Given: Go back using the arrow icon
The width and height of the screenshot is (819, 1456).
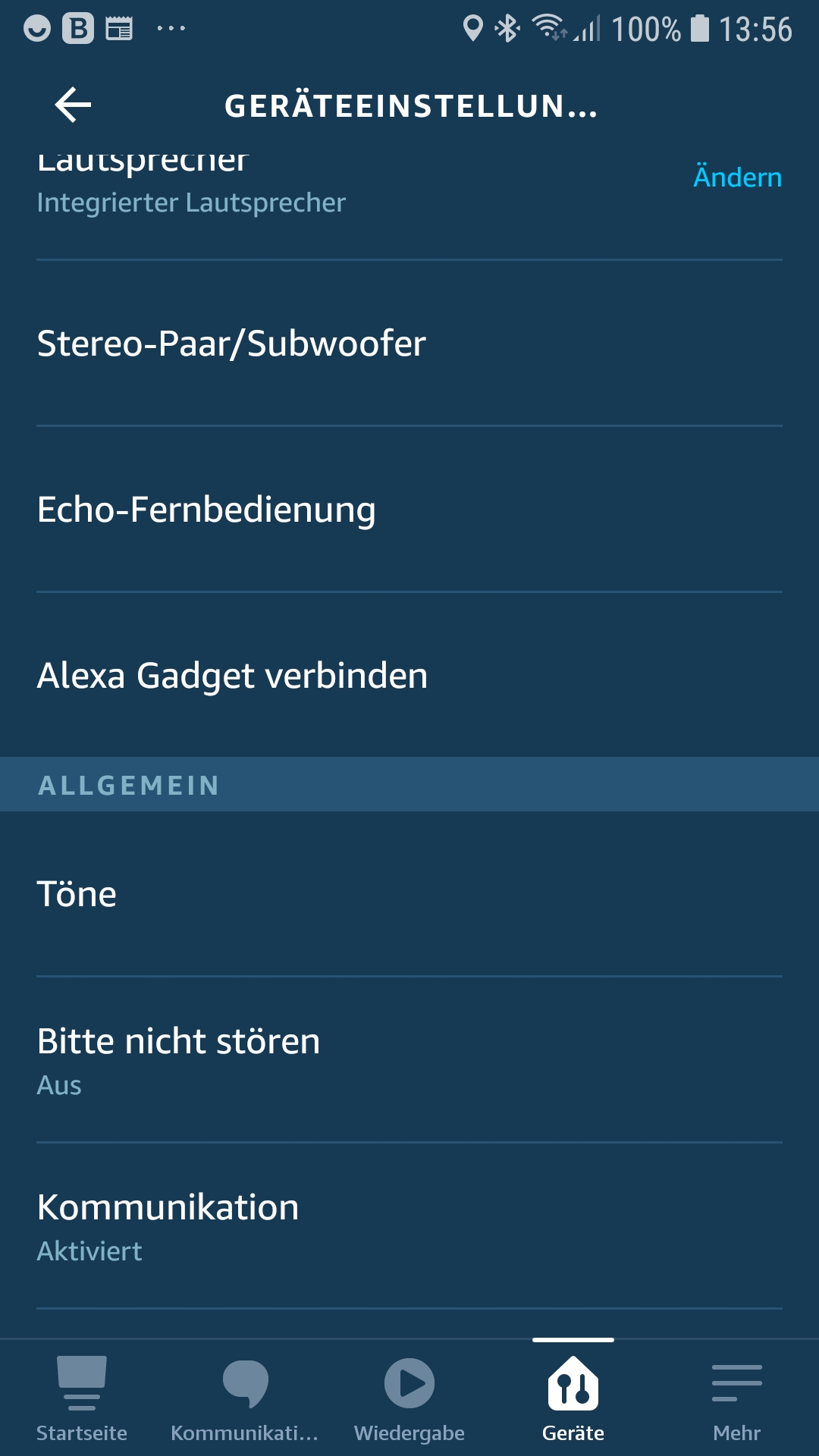Looking at the screenshot, I should point(74,105).
